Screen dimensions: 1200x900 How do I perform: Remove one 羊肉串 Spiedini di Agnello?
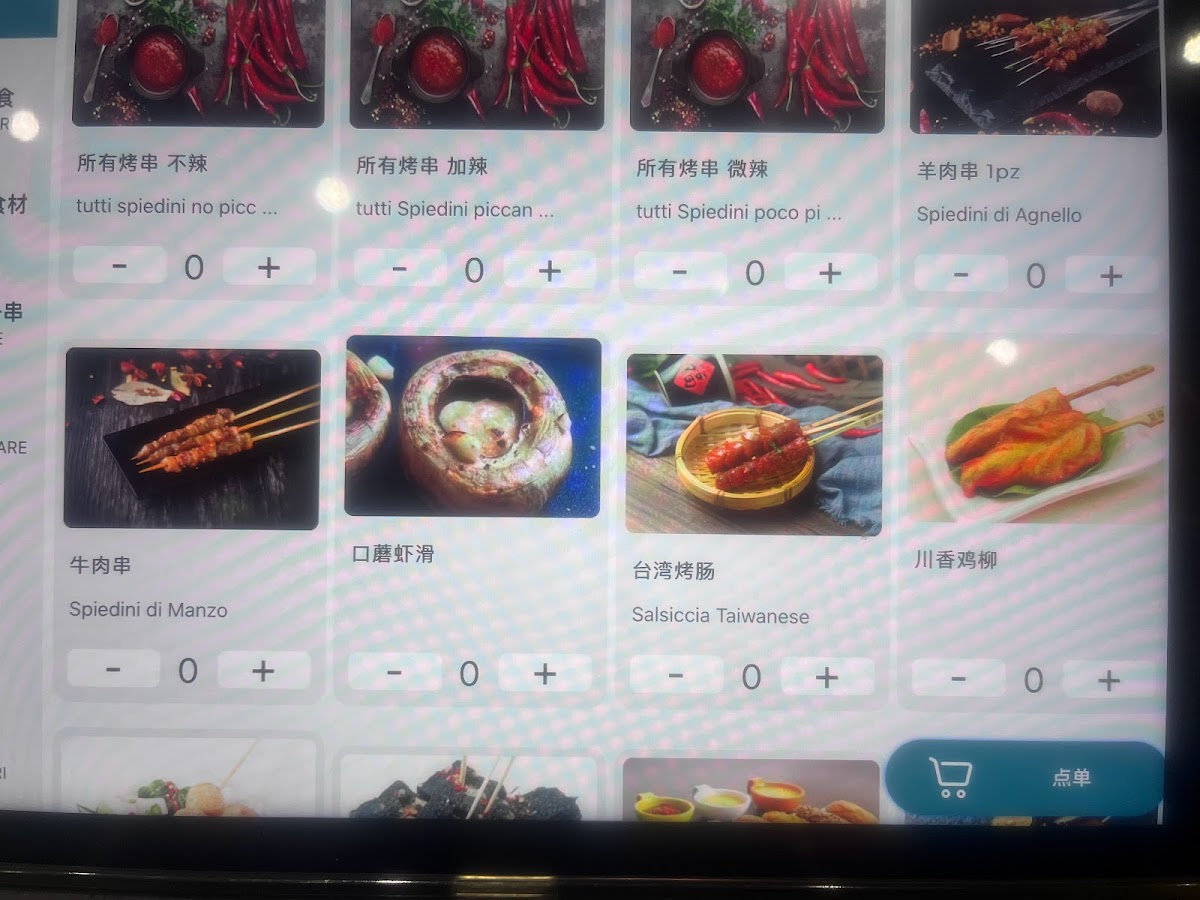(x=960, y=274)
